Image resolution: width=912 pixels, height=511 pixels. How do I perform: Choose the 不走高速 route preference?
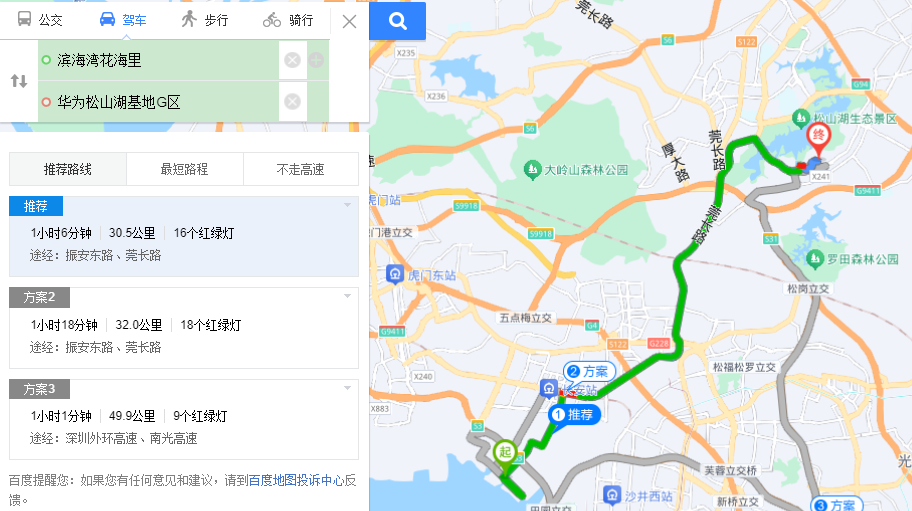pyautogui.click(x=300, y=170)
